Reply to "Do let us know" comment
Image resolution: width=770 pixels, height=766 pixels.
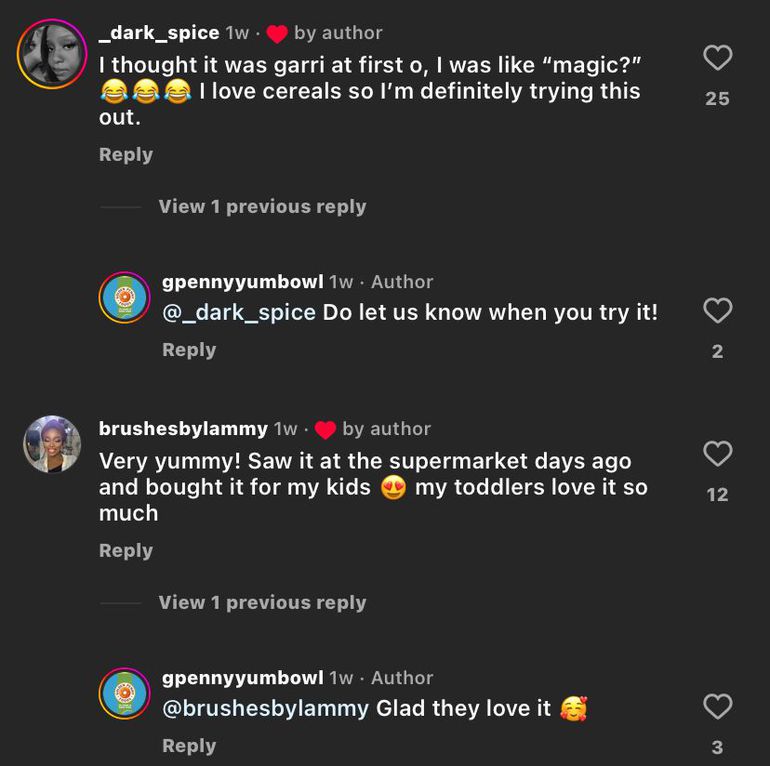(189, 350)
